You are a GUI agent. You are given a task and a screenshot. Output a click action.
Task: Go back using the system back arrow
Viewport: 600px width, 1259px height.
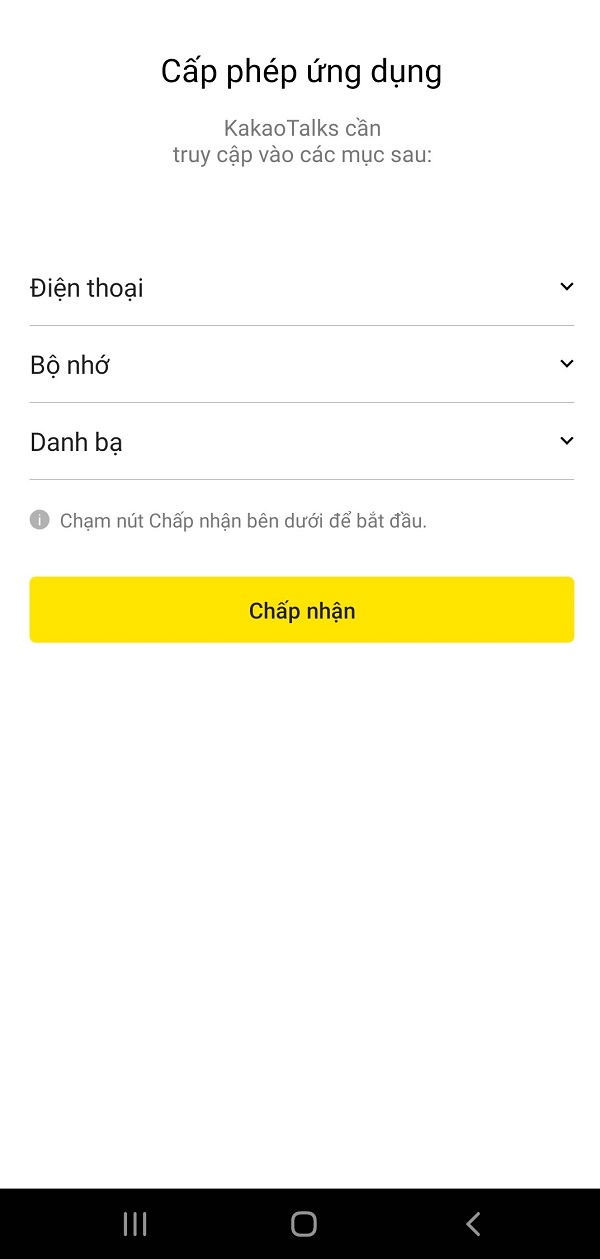pos(473,1223)
